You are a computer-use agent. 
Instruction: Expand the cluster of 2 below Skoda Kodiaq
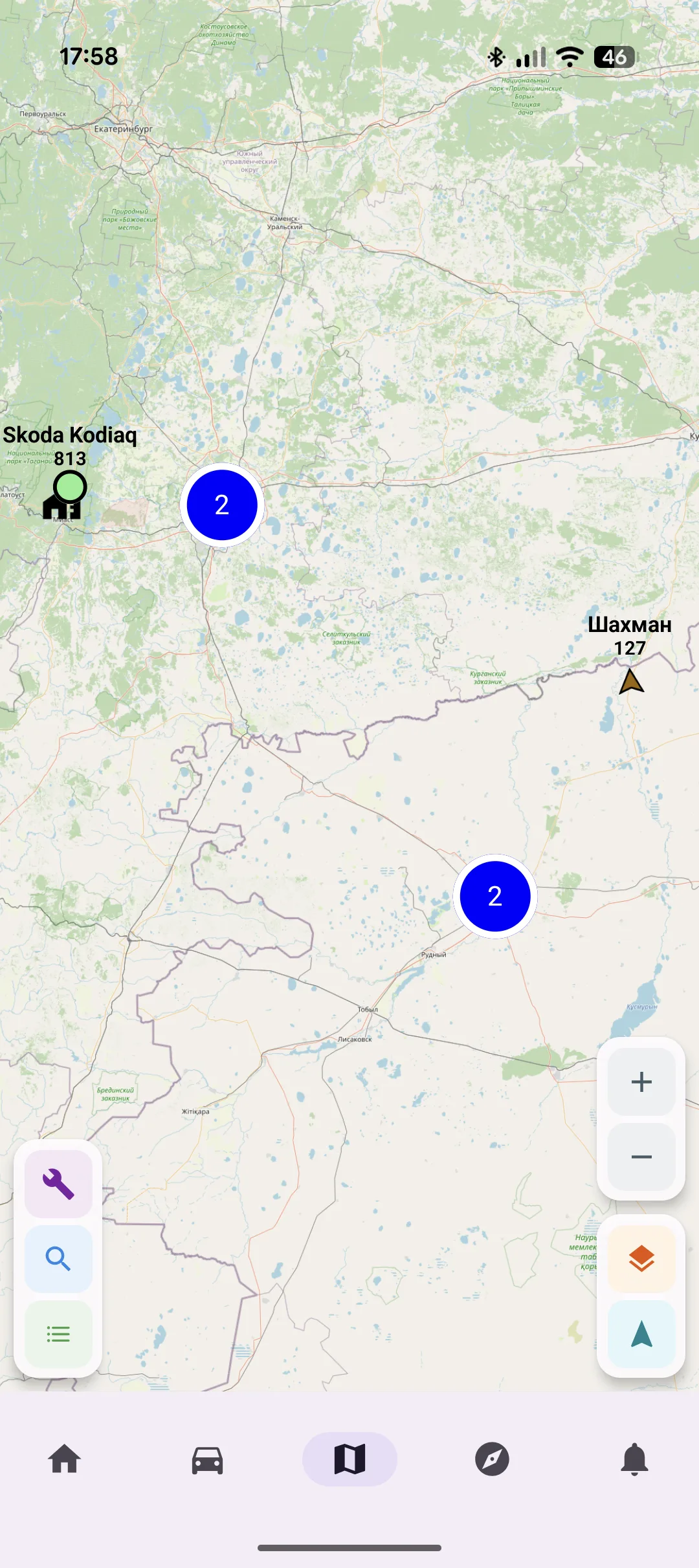pyautogui.click(x=222, y=505)
